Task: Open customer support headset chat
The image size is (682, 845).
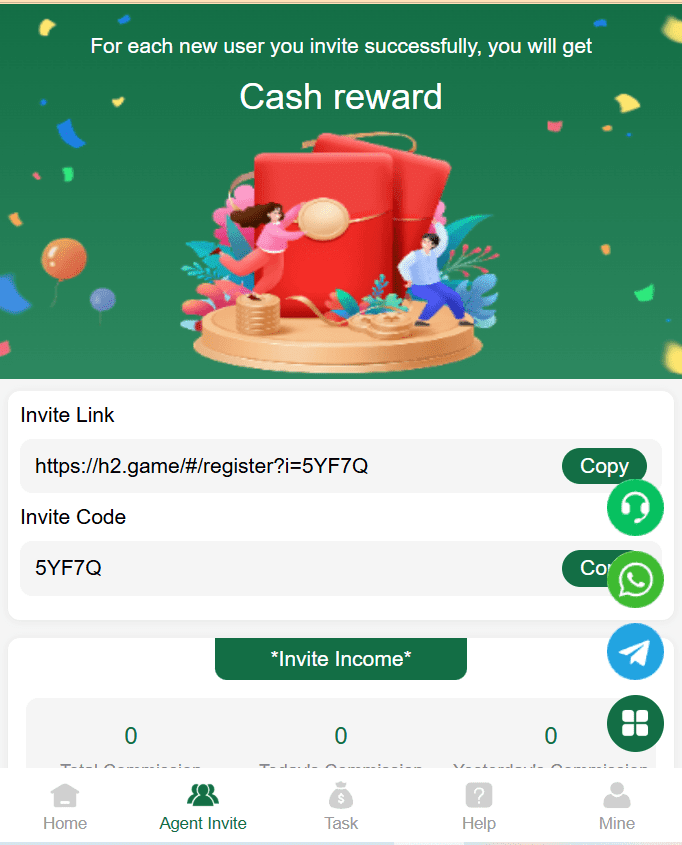Action: 635,508
